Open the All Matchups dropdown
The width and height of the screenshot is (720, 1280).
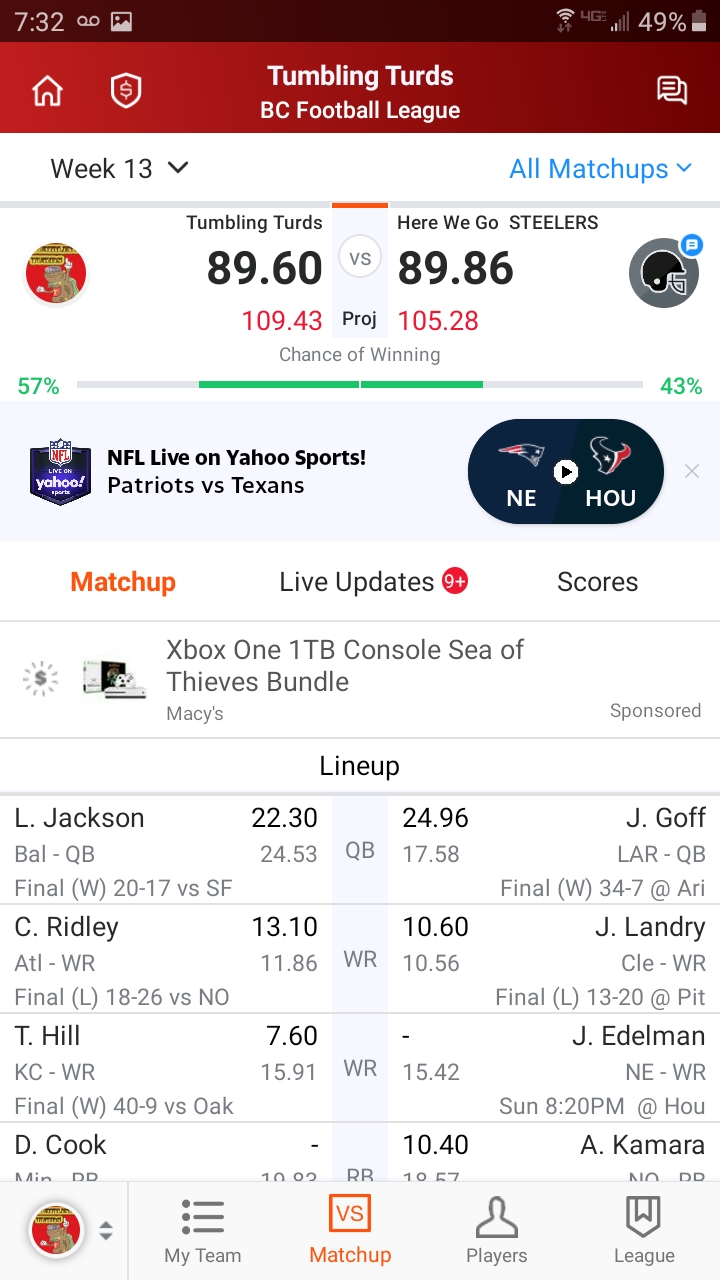click(600, 168)
